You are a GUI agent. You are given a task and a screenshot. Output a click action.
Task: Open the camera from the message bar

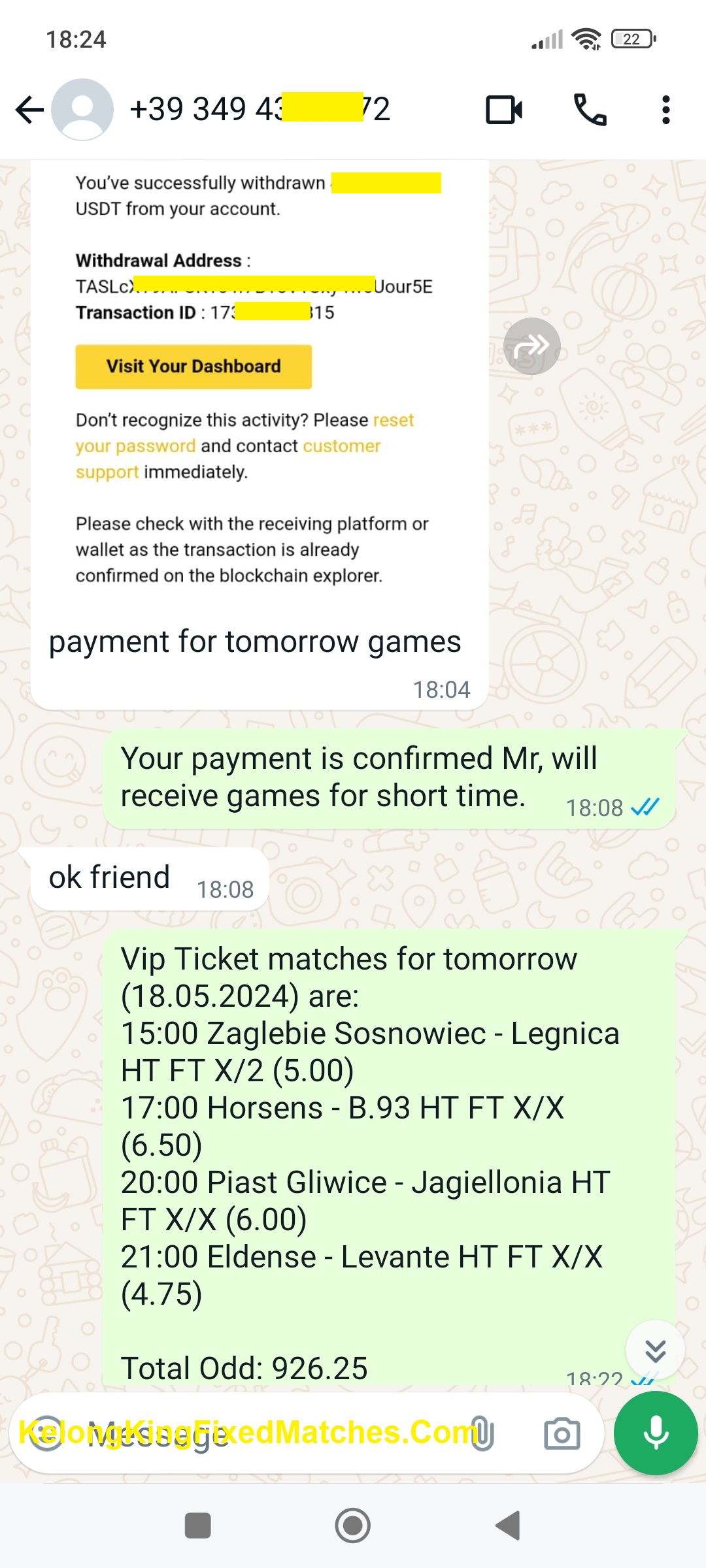pyautogui.click(x=562, y=1433)
